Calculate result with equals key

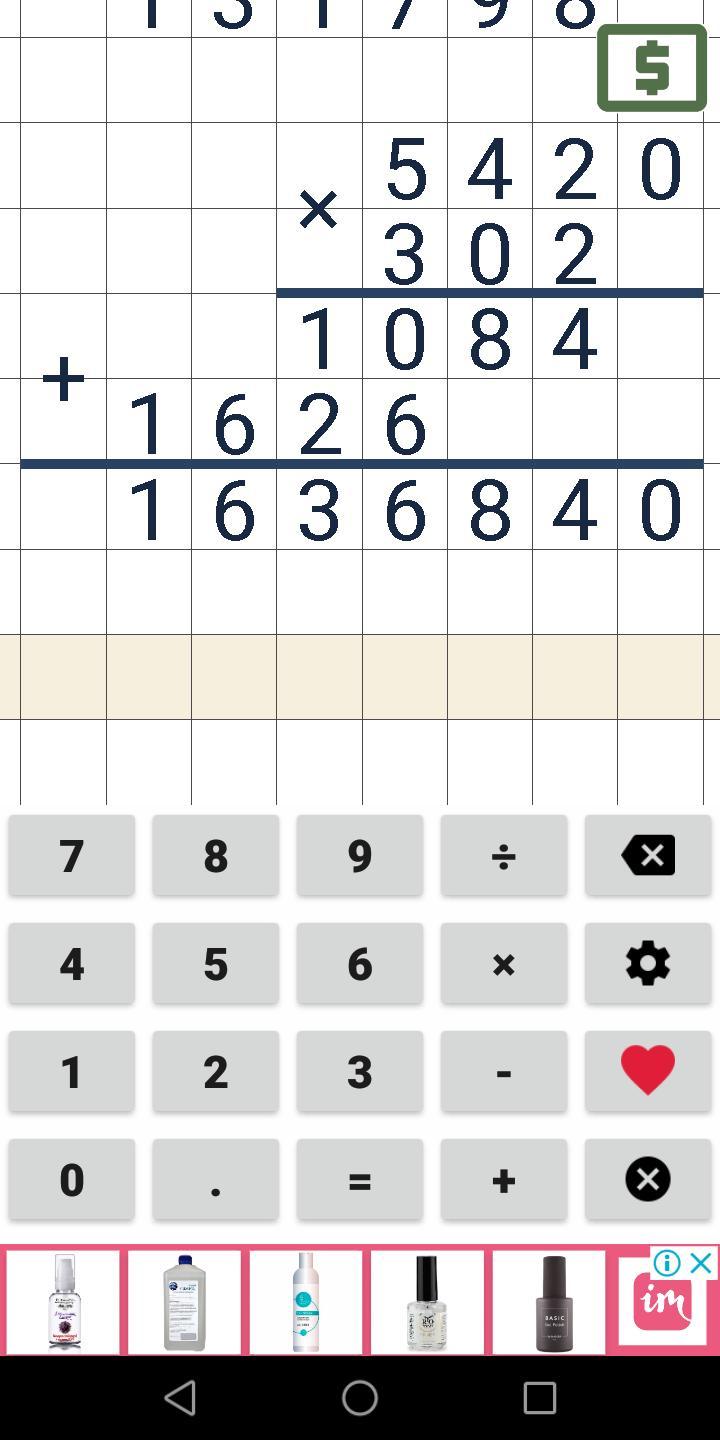click(x=360, y=1179)
